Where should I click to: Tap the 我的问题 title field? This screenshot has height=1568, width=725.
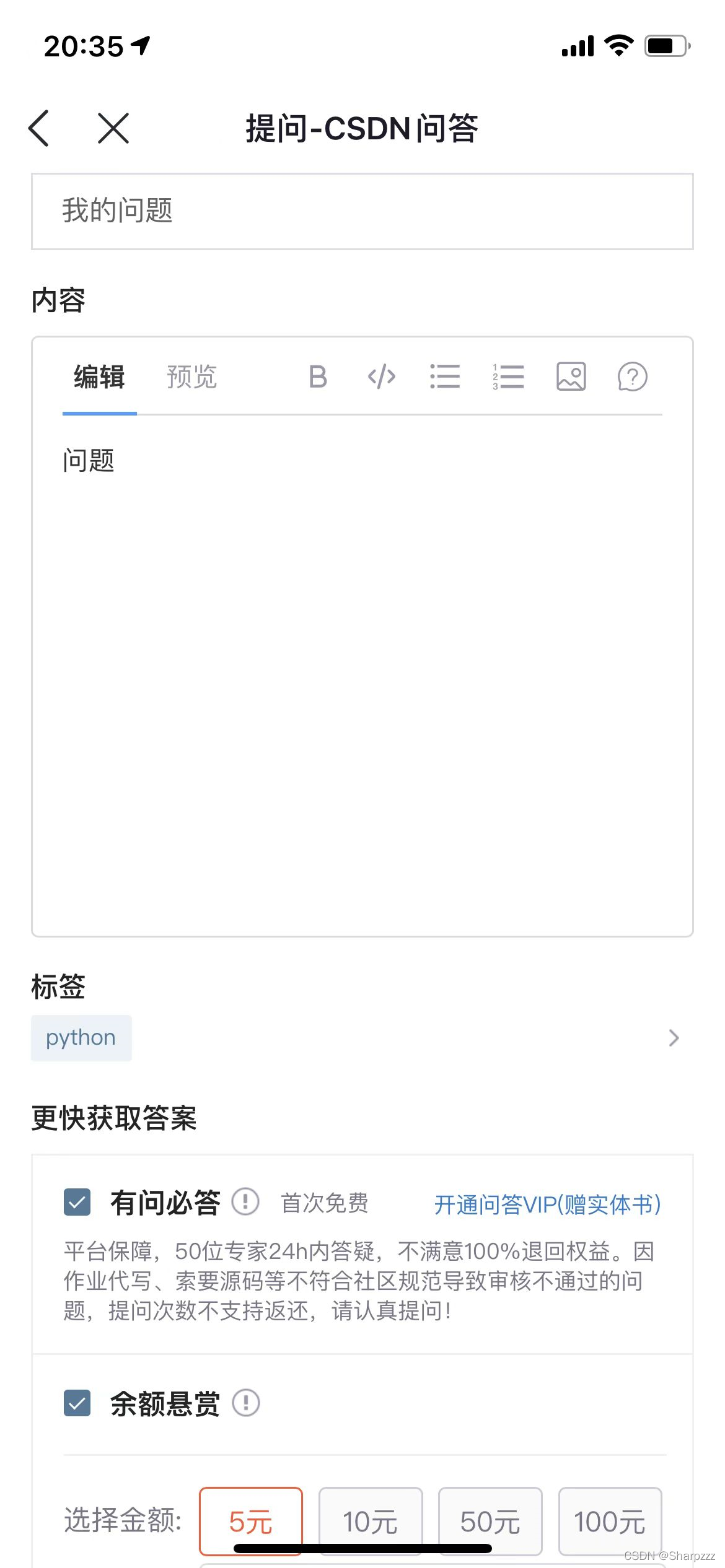pyautogui.click(x=362, y=211)
